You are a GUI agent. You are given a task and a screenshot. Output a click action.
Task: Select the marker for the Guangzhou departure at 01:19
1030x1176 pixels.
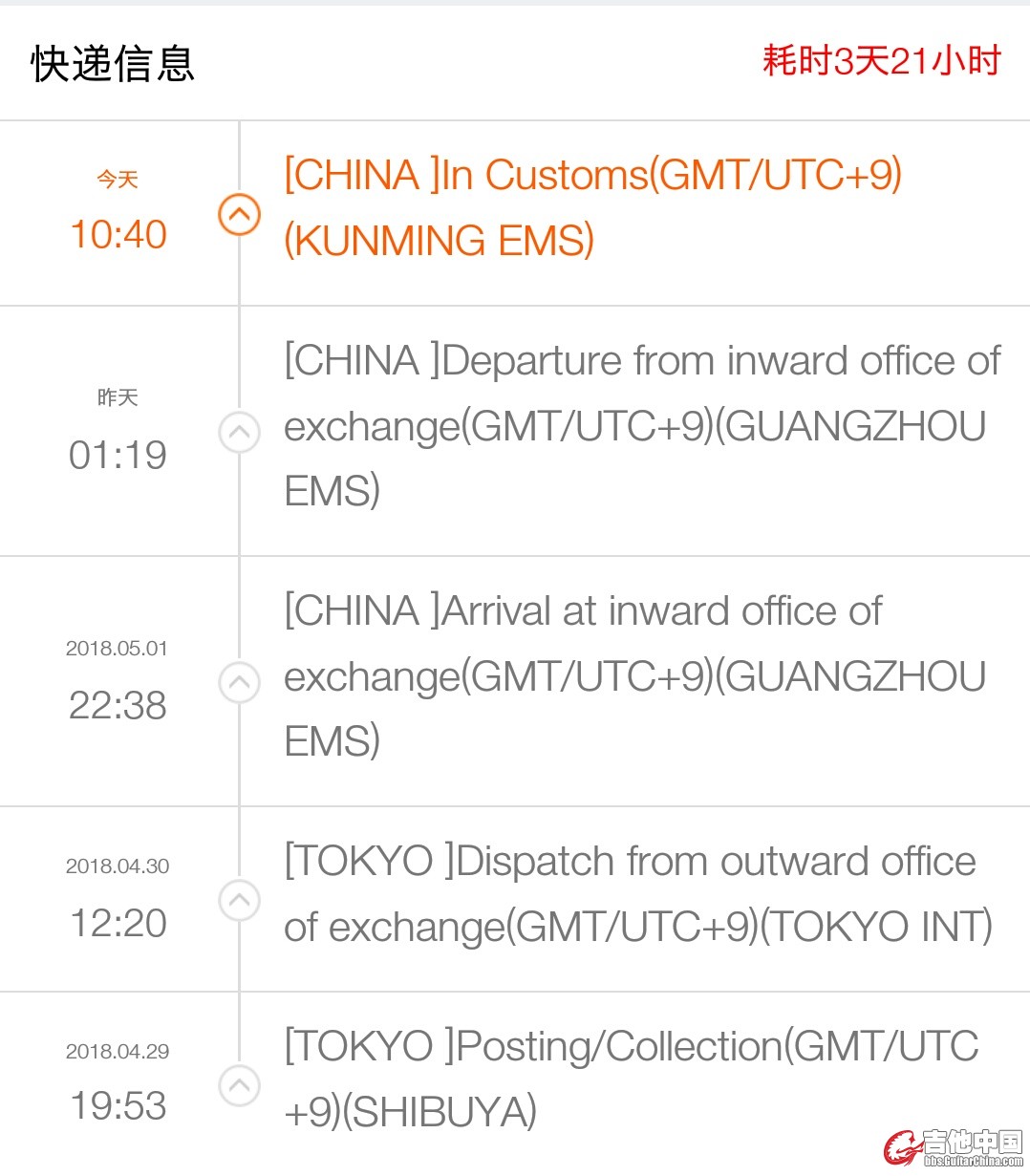click(239, 433)
